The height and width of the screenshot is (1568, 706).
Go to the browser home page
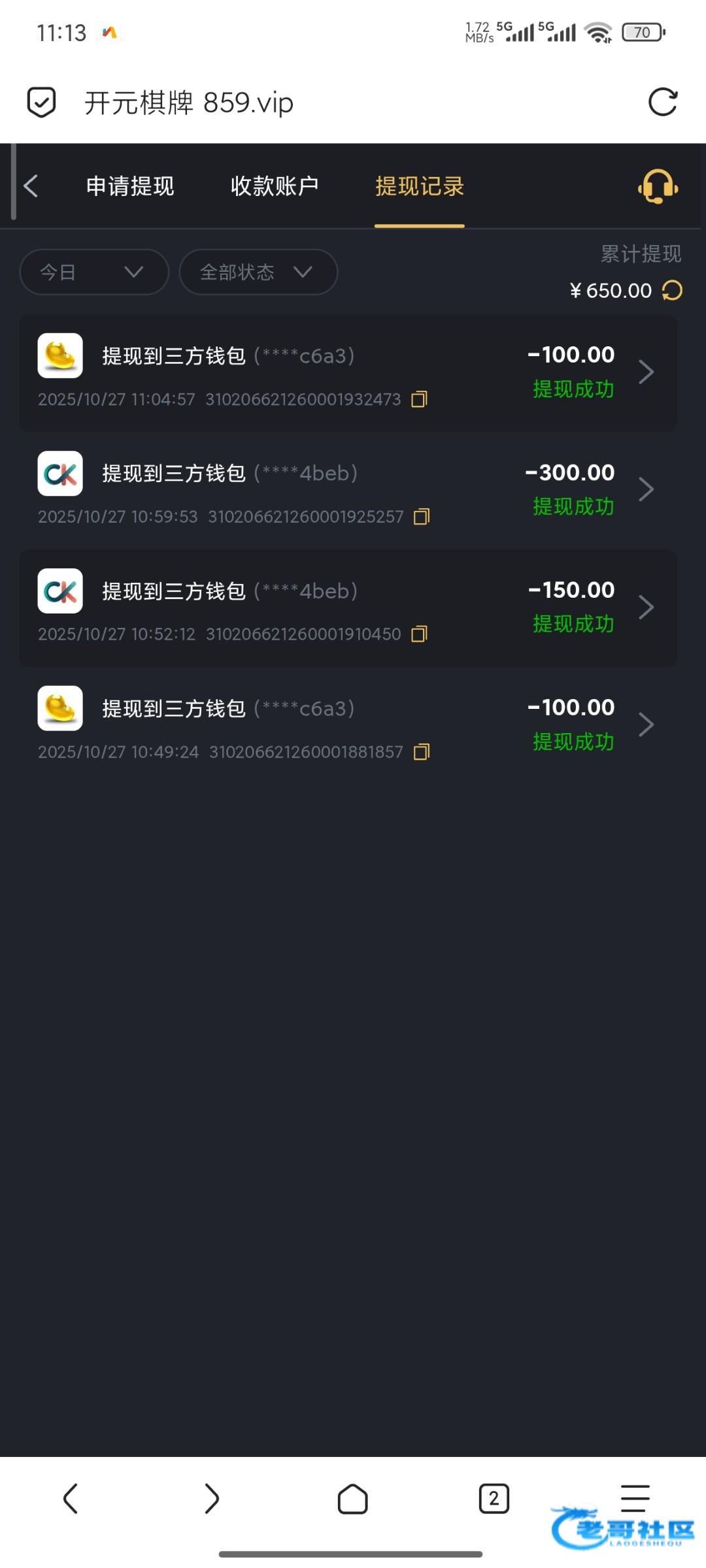click(352, 1498)
